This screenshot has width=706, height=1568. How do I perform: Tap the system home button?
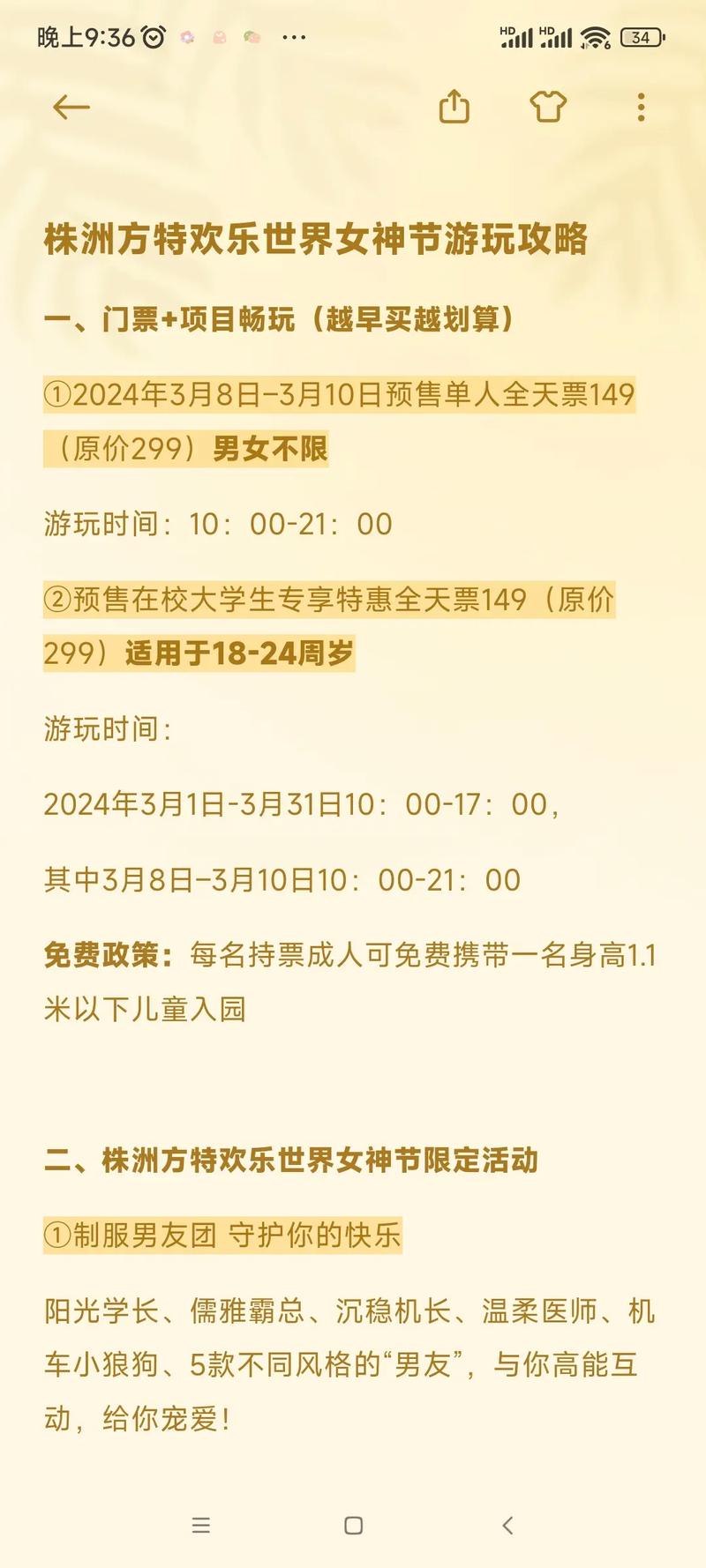tap(354, 1527)
